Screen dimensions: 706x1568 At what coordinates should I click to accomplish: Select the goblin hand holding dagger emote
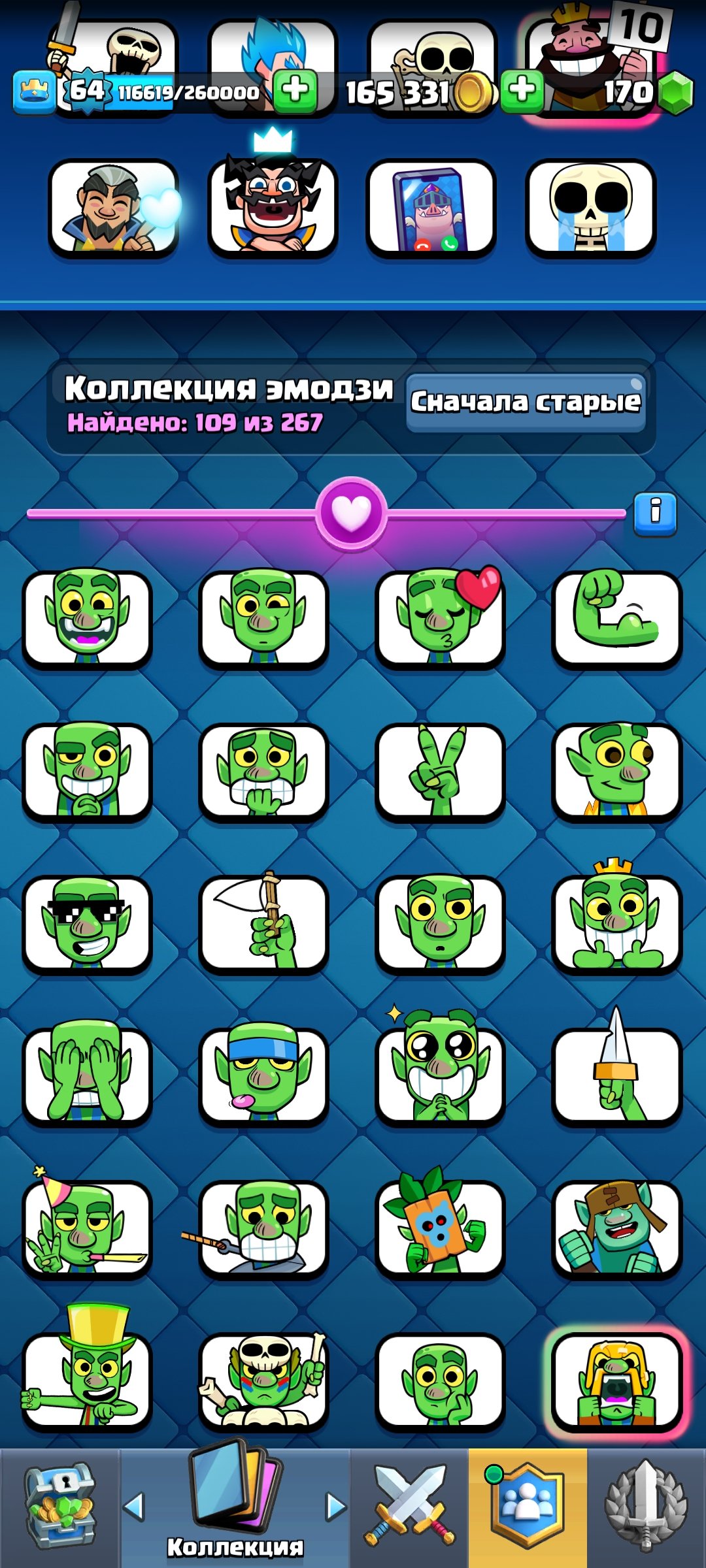click(x=616, y=1075)
